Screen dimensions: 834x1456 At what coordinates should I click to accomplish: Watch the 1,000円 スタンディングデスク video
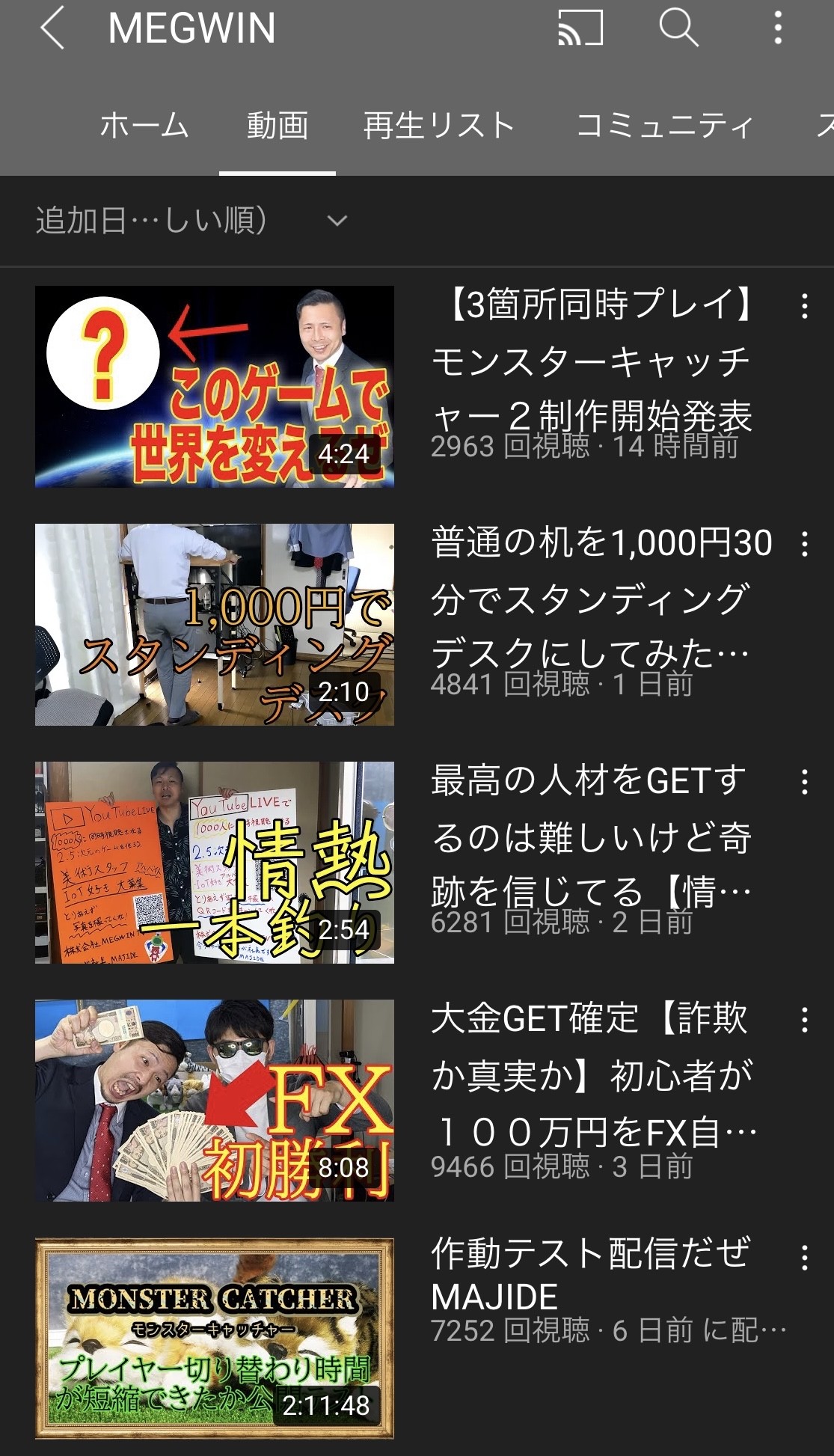(x=215, y=624)
